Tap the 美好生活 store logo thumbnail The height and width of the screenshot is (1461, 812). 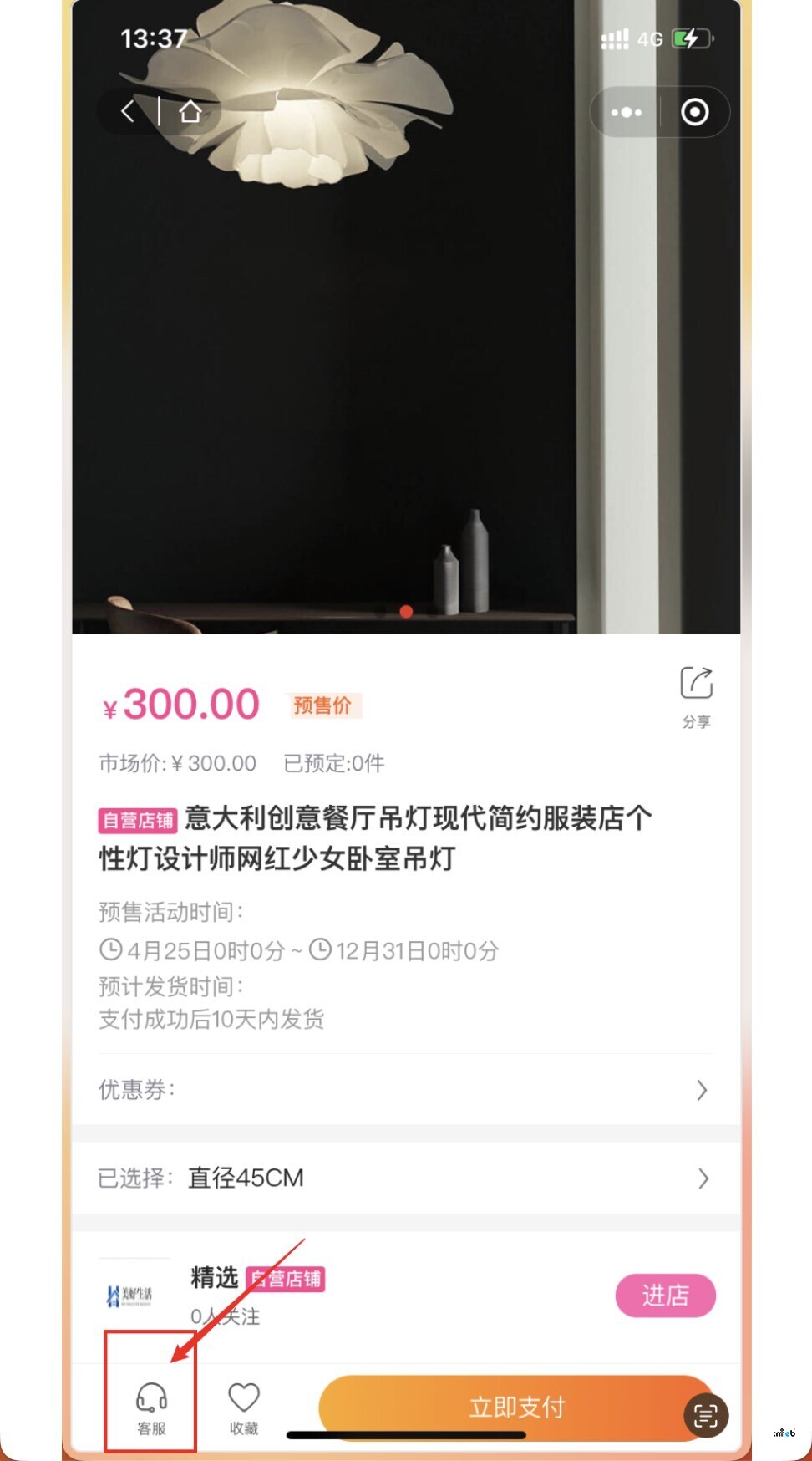(x=134, y=1294)
